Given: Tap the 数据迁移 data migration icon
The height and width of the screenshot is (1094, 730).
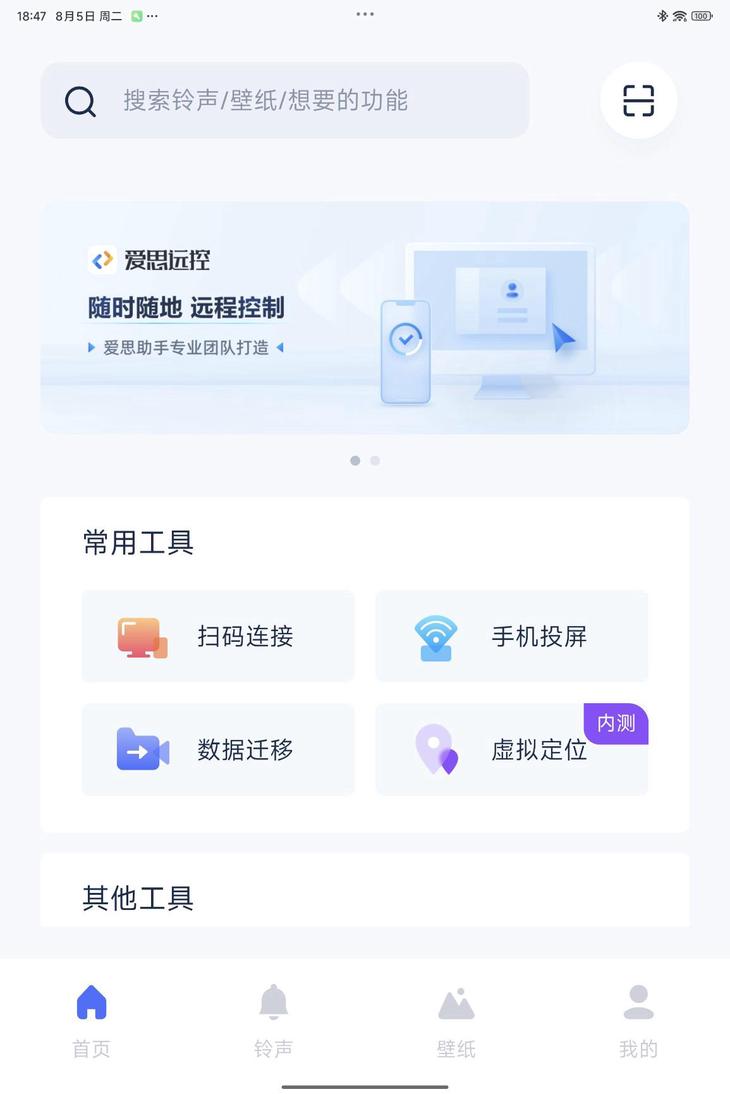Looking at the screenshot, I should click(140, 750).
